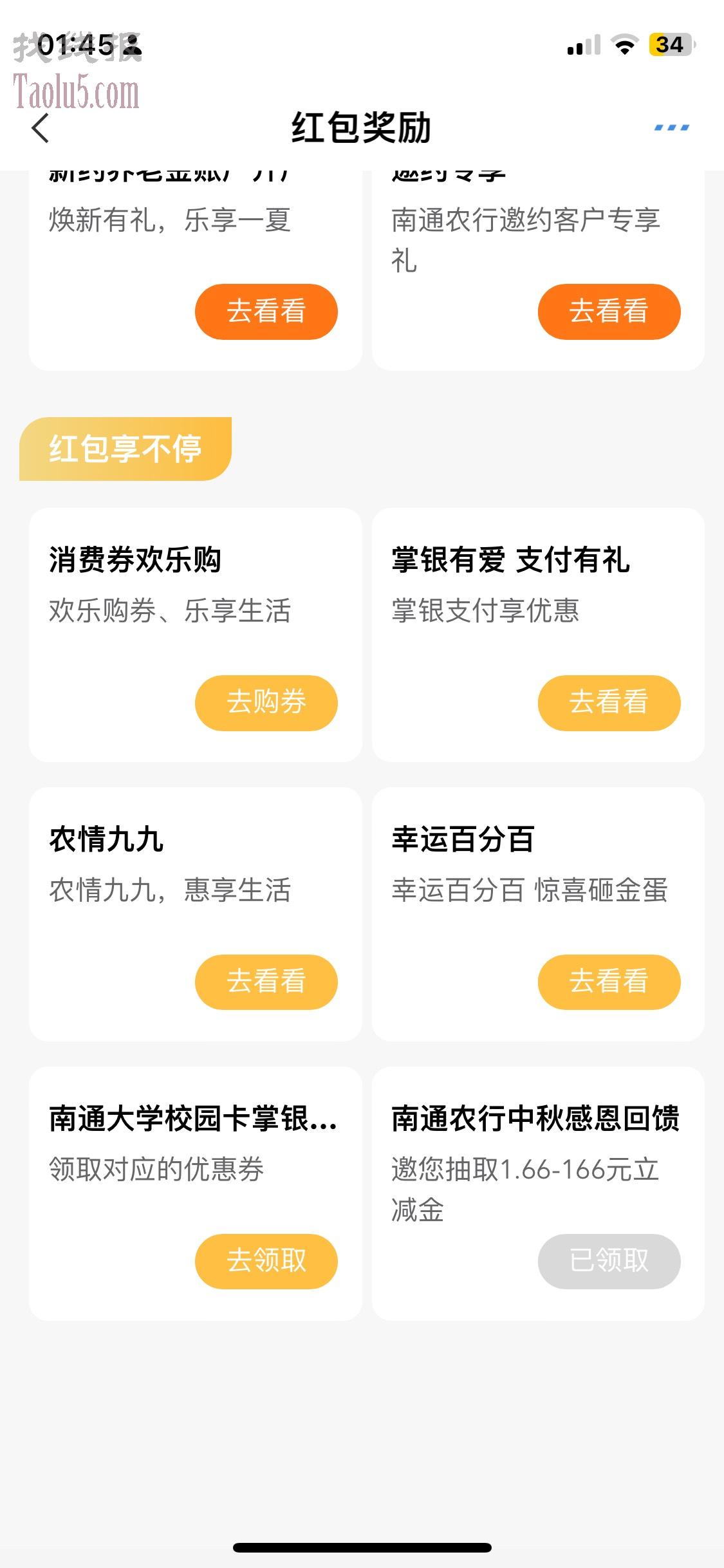Tap 去看看 in 掌银有爱 支付有礼 card
724x1568 pixels.
(609, 702)
